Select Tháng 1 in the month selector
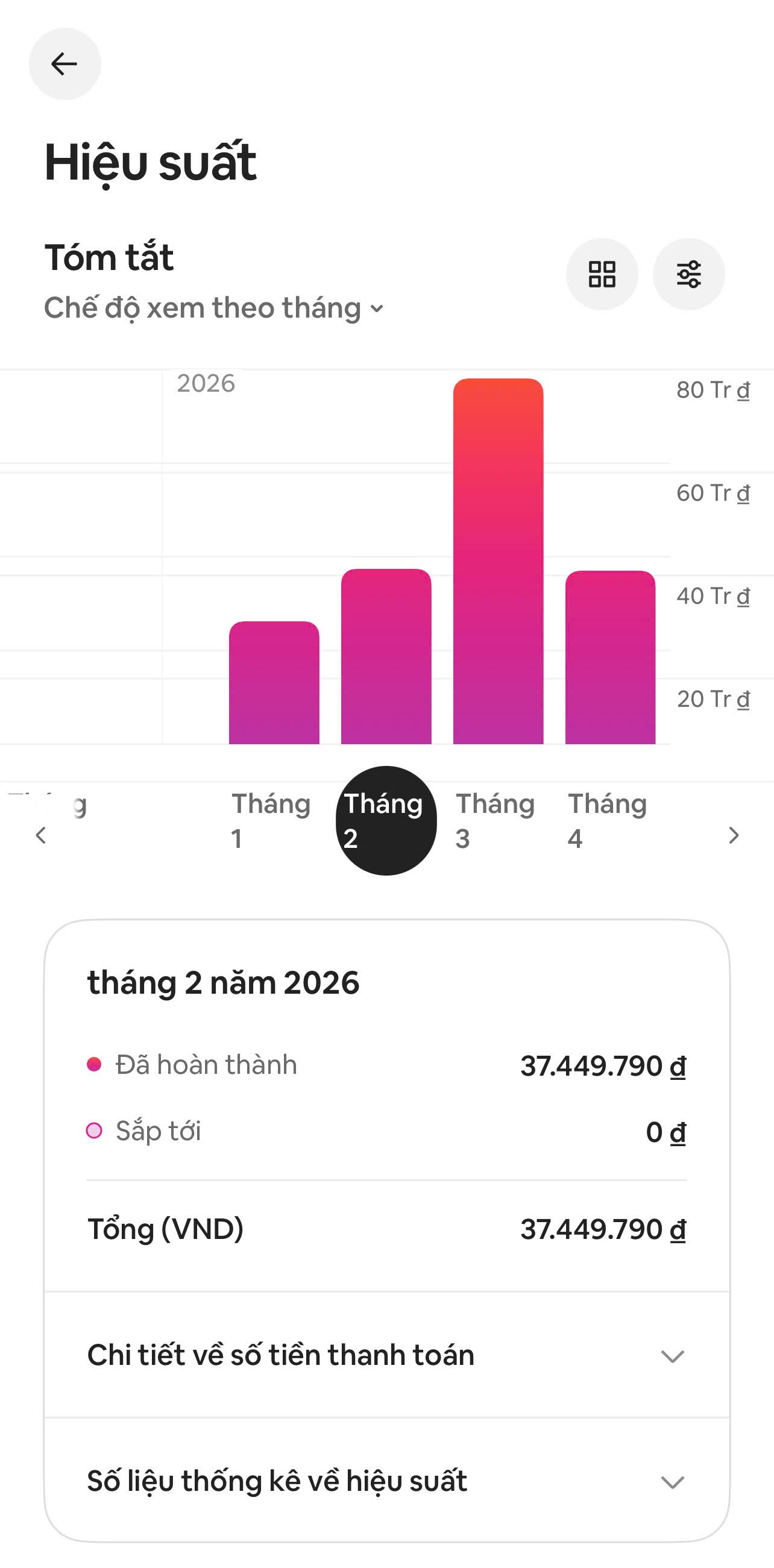The image size is (774, 1568). (271, 821)
